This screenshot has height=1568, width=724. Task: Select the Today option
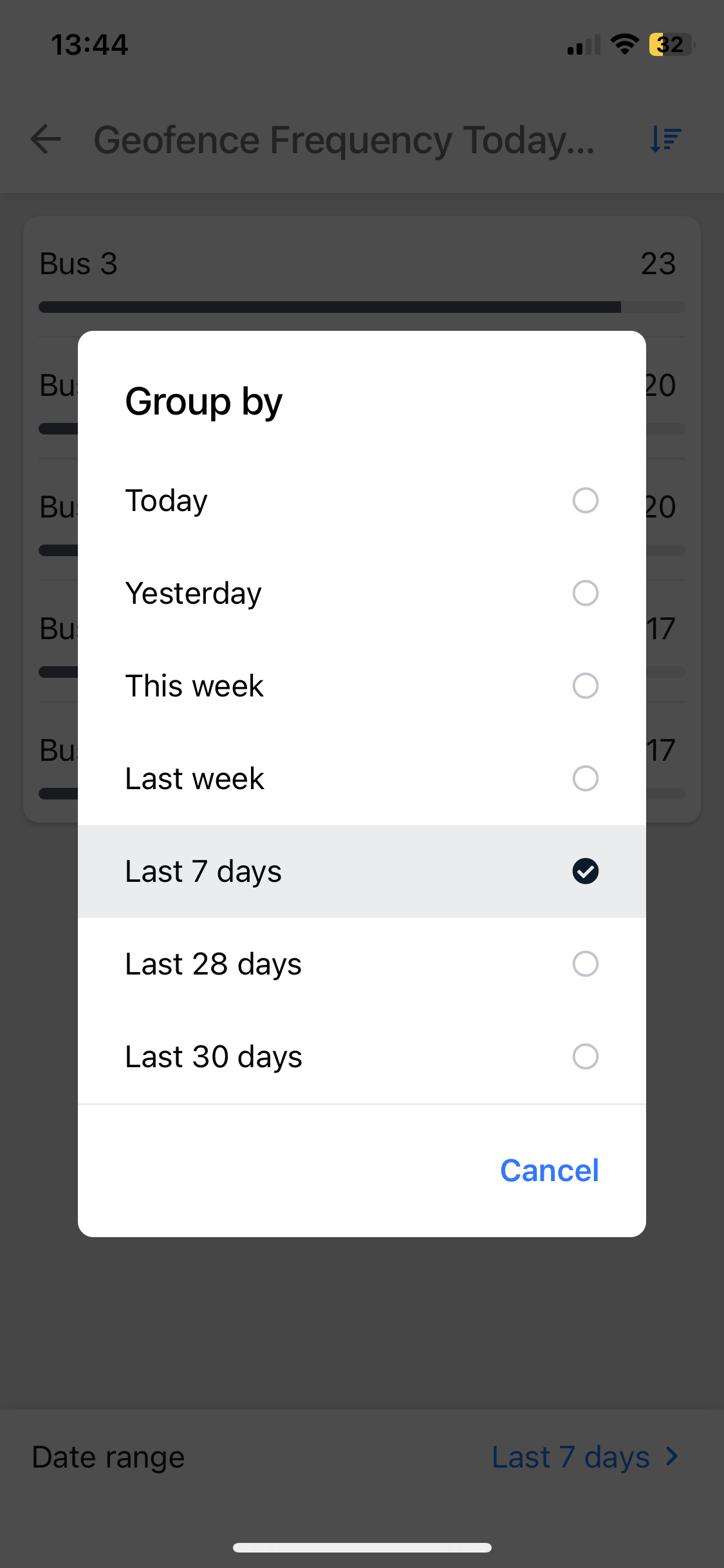pyautogui.click(x=362, y=501)
